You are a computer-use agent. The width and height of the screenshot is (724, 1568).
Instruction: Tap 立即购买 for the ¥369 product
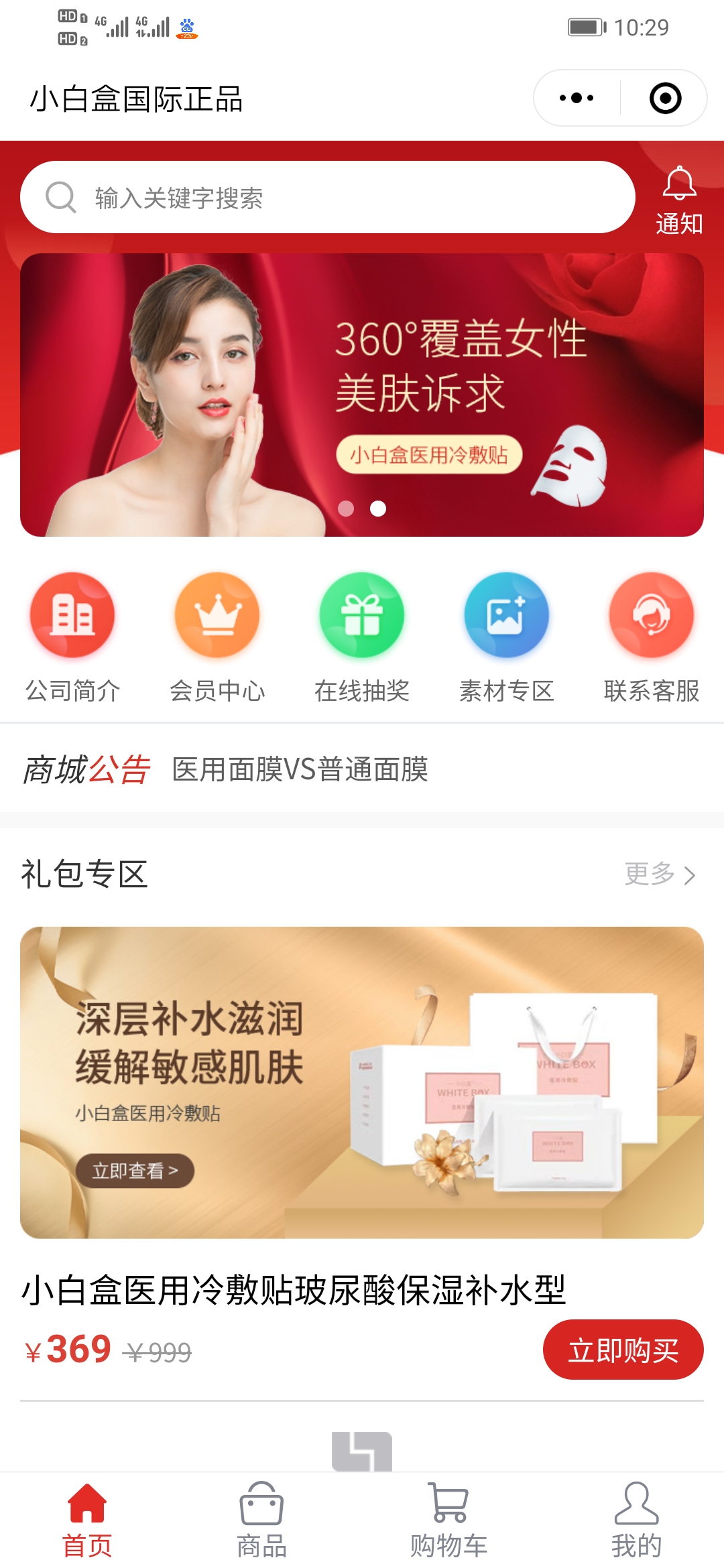[x=623, y=1350]
